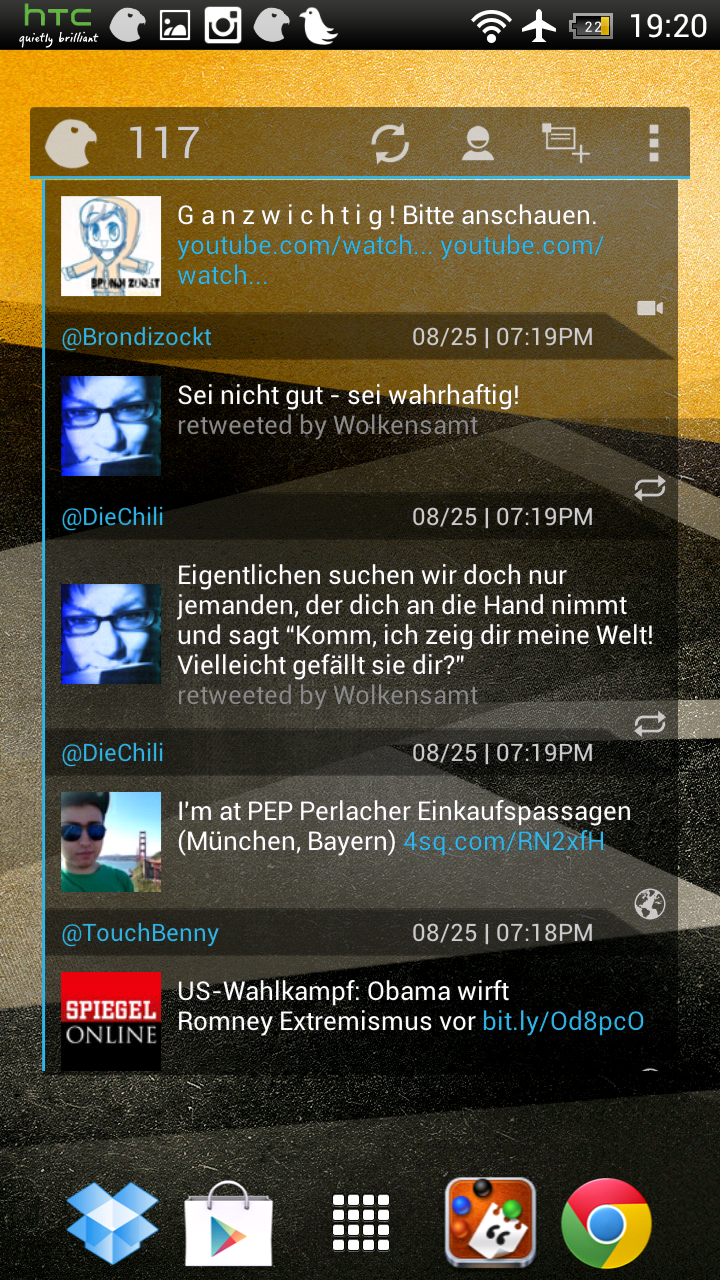Launch the Dropbox app
Viewport: 720px width, 1280px height.
click(112, 1223)
